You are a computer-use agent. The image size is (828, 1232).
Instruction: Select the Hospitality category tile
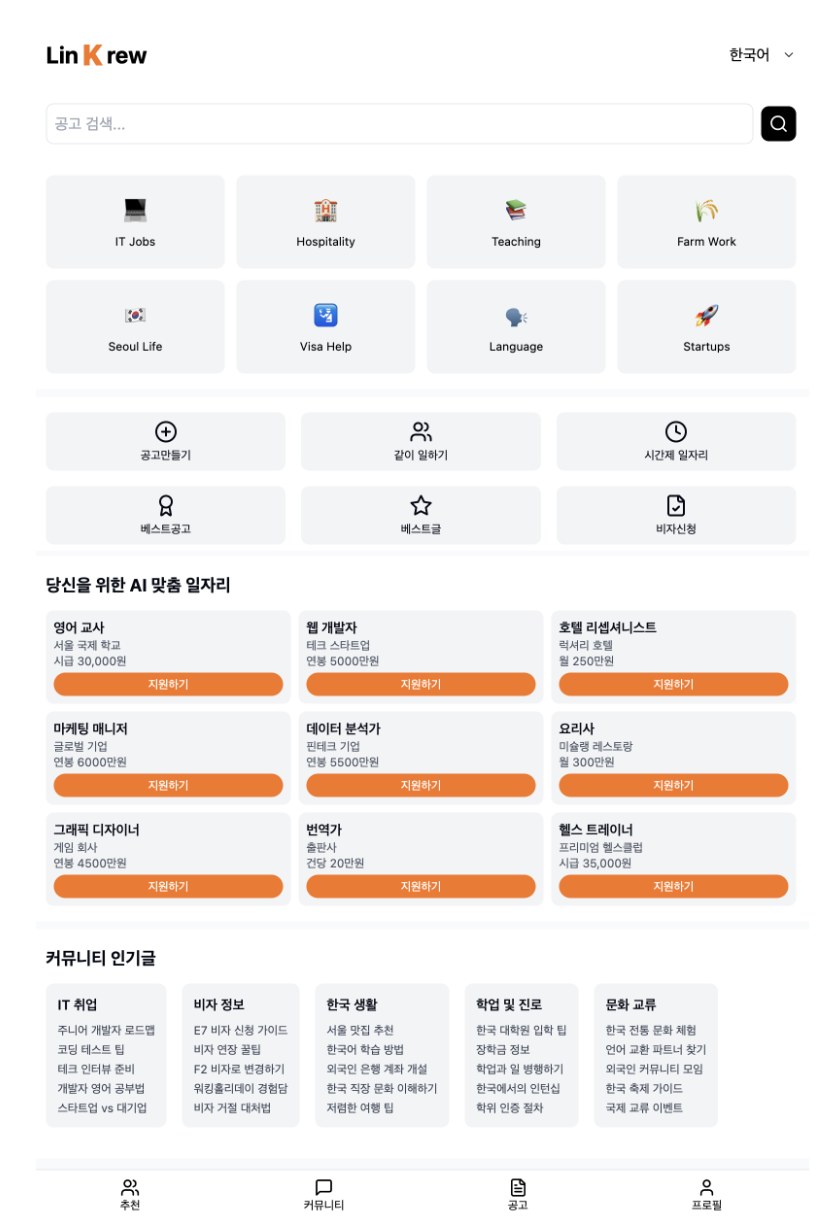pyautogui.click(x=325, y=222)
